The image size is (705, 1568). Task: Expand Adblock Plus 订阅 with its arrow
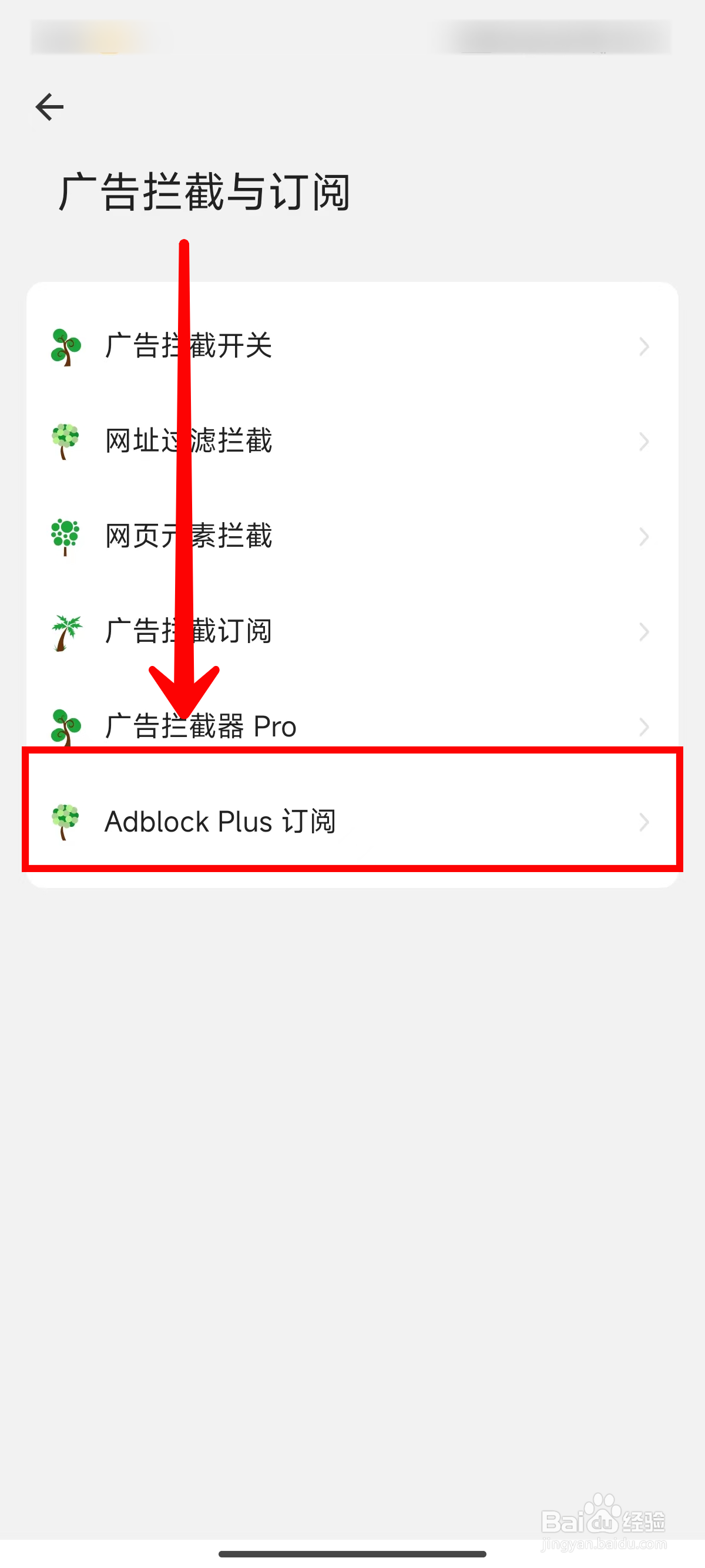tap(644, 823)
